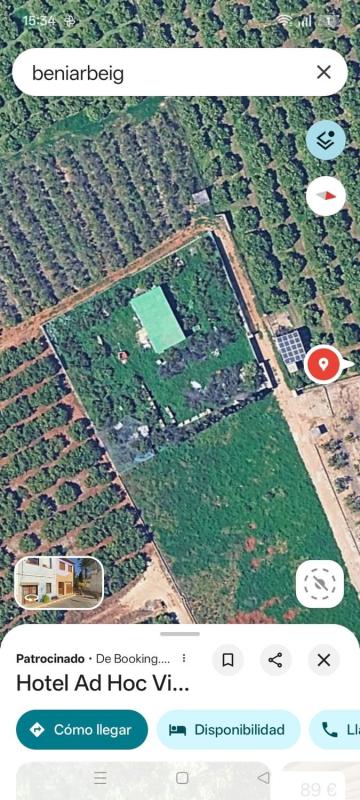
Task: Open the sponsored listing's three-dot menu
Action: 184,659
